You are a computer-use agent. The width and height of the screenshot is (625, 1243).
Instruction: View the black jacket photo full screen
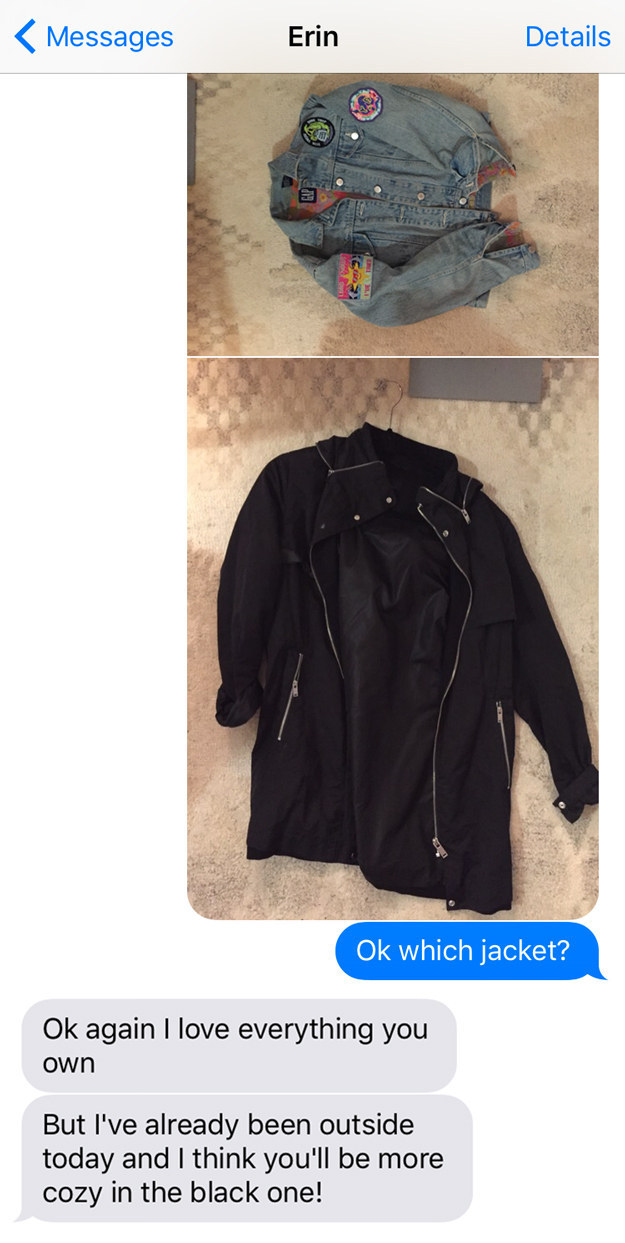(393, 639)
